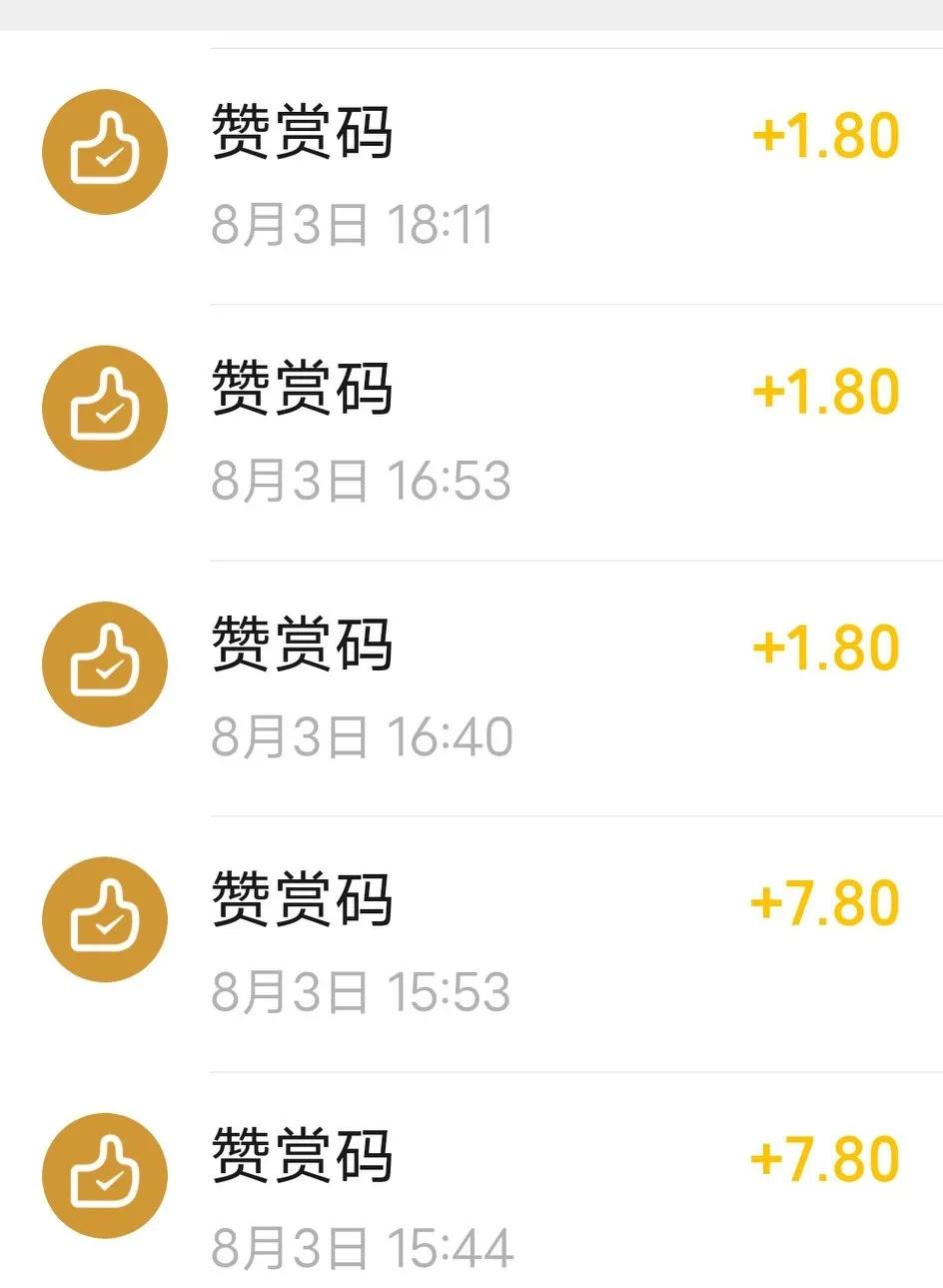Click the thumbs-up icon of the 18:11 赞赏码 entry
Screen dimensions: 943x1288
[x=104, y=152]
